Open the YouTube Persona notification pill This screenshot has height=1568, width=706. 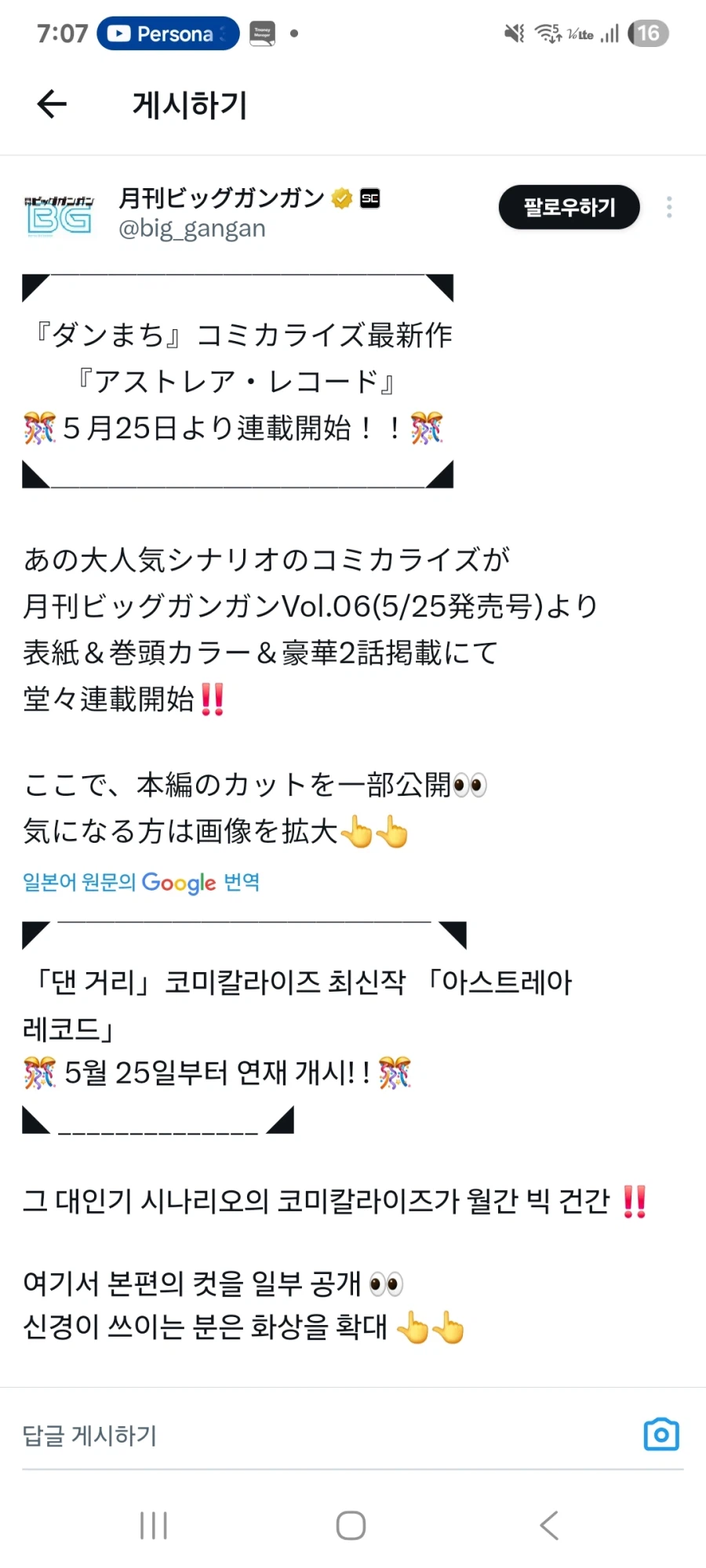point(167,33)
